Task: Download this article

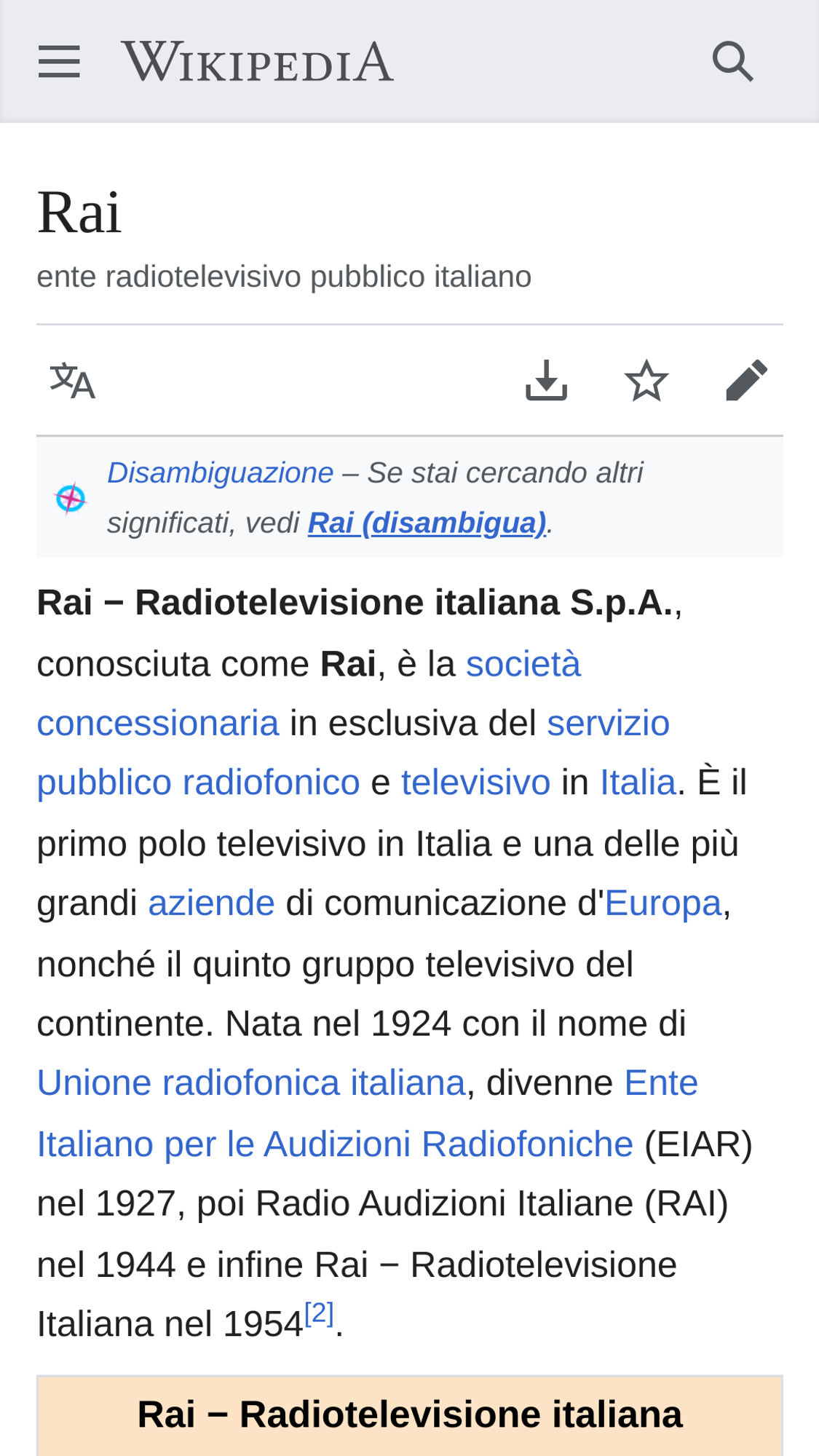Action: [x=546, y=381]
